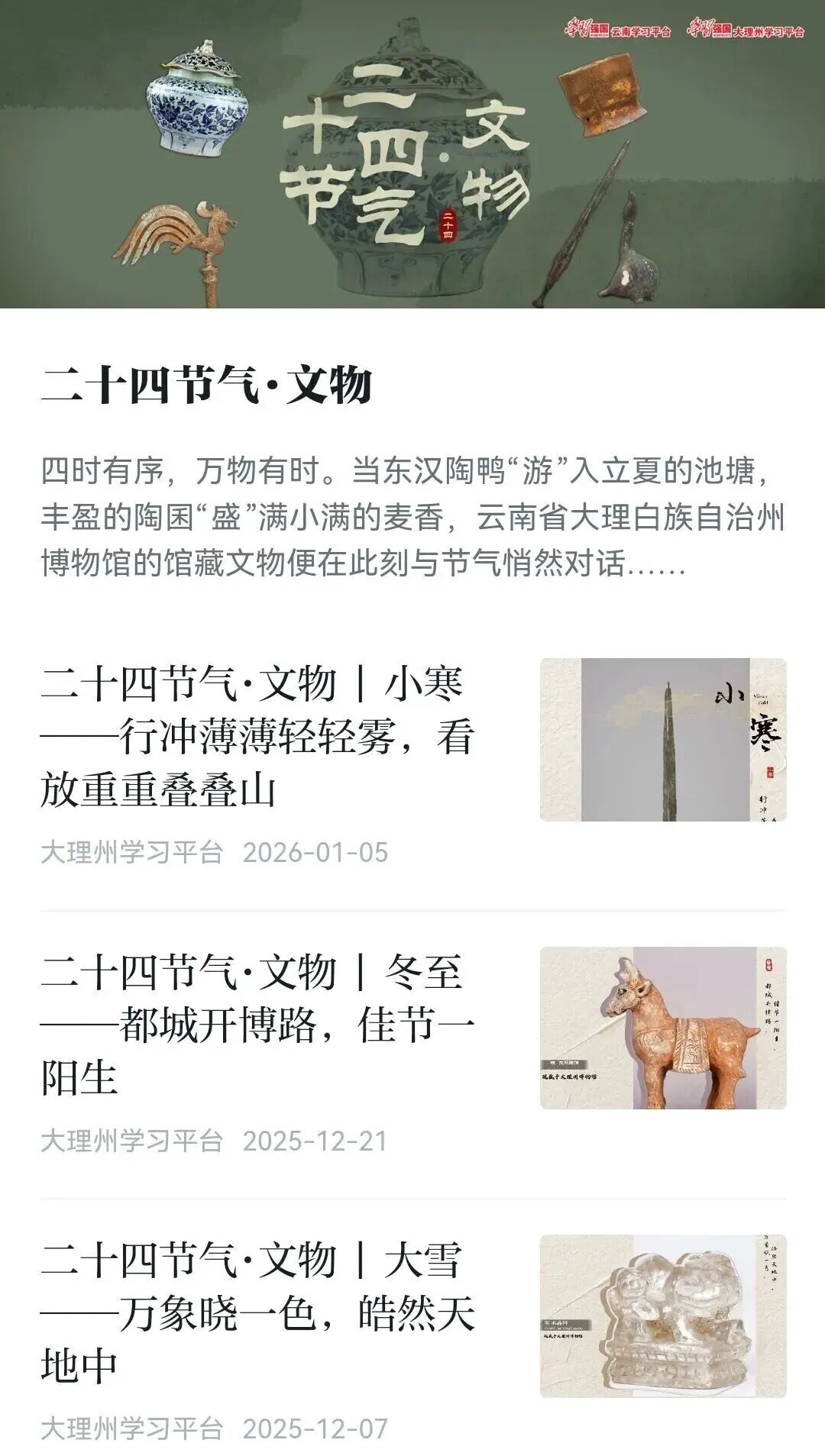Tap the 冬至 pottery horse thumbnail
Screen dimensions: 825x1456
[663, 1028]
